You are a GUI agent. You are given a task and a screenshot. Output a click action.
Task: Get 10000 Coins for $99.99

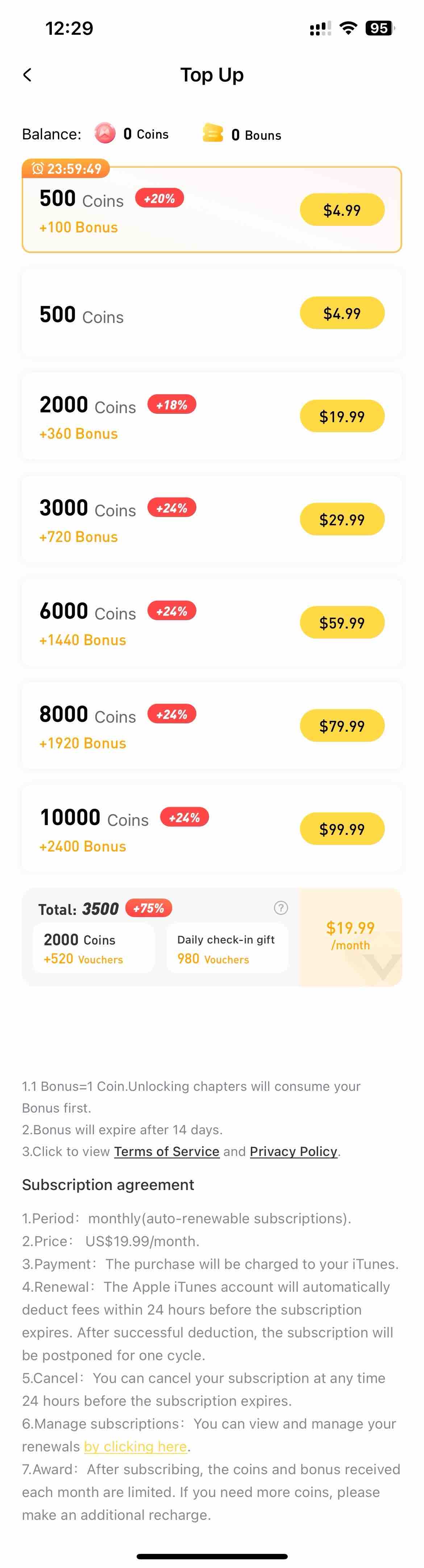342,829
